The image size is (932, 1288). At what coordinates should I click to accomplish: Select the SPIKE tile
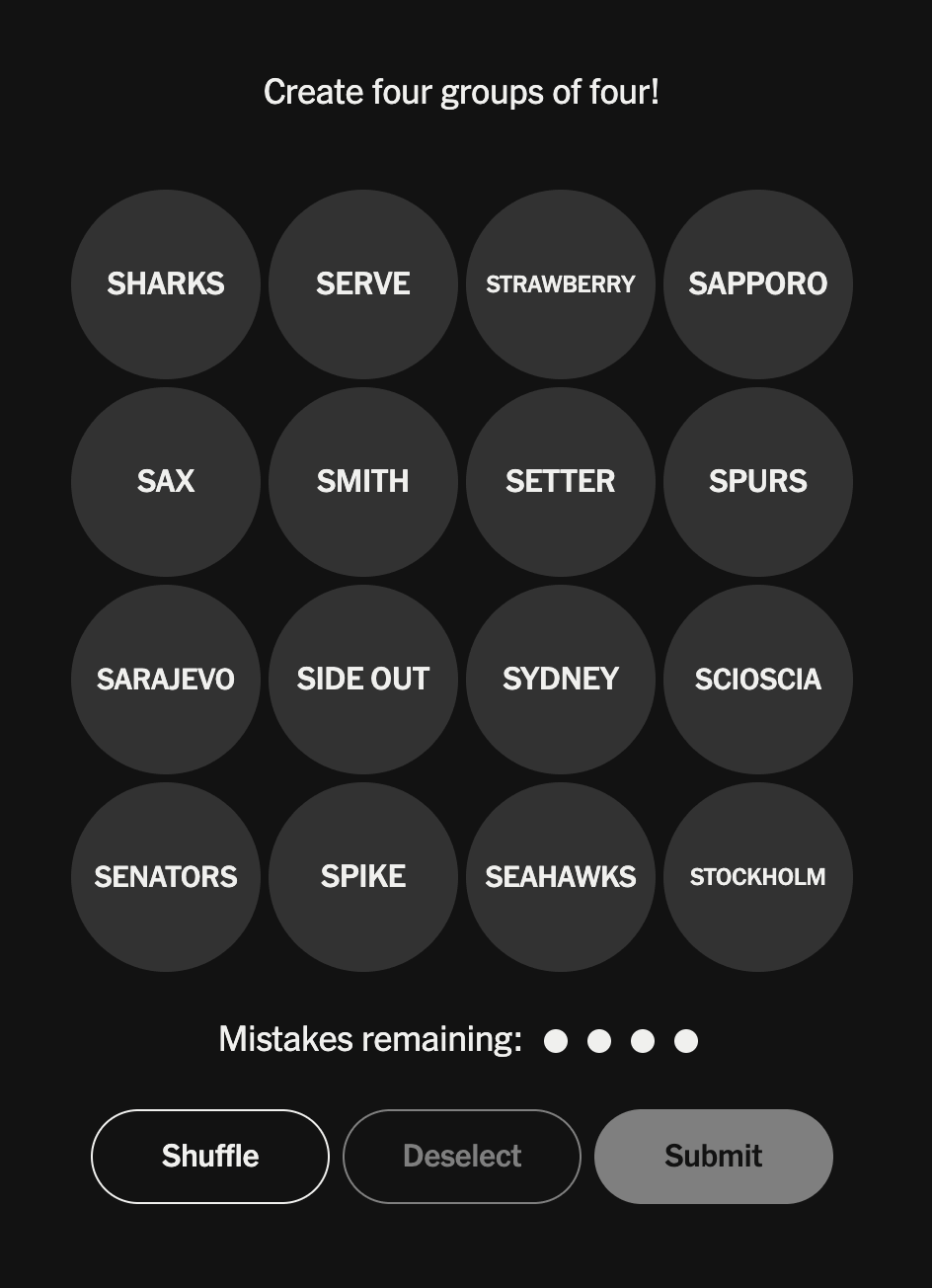coord(363,877)
